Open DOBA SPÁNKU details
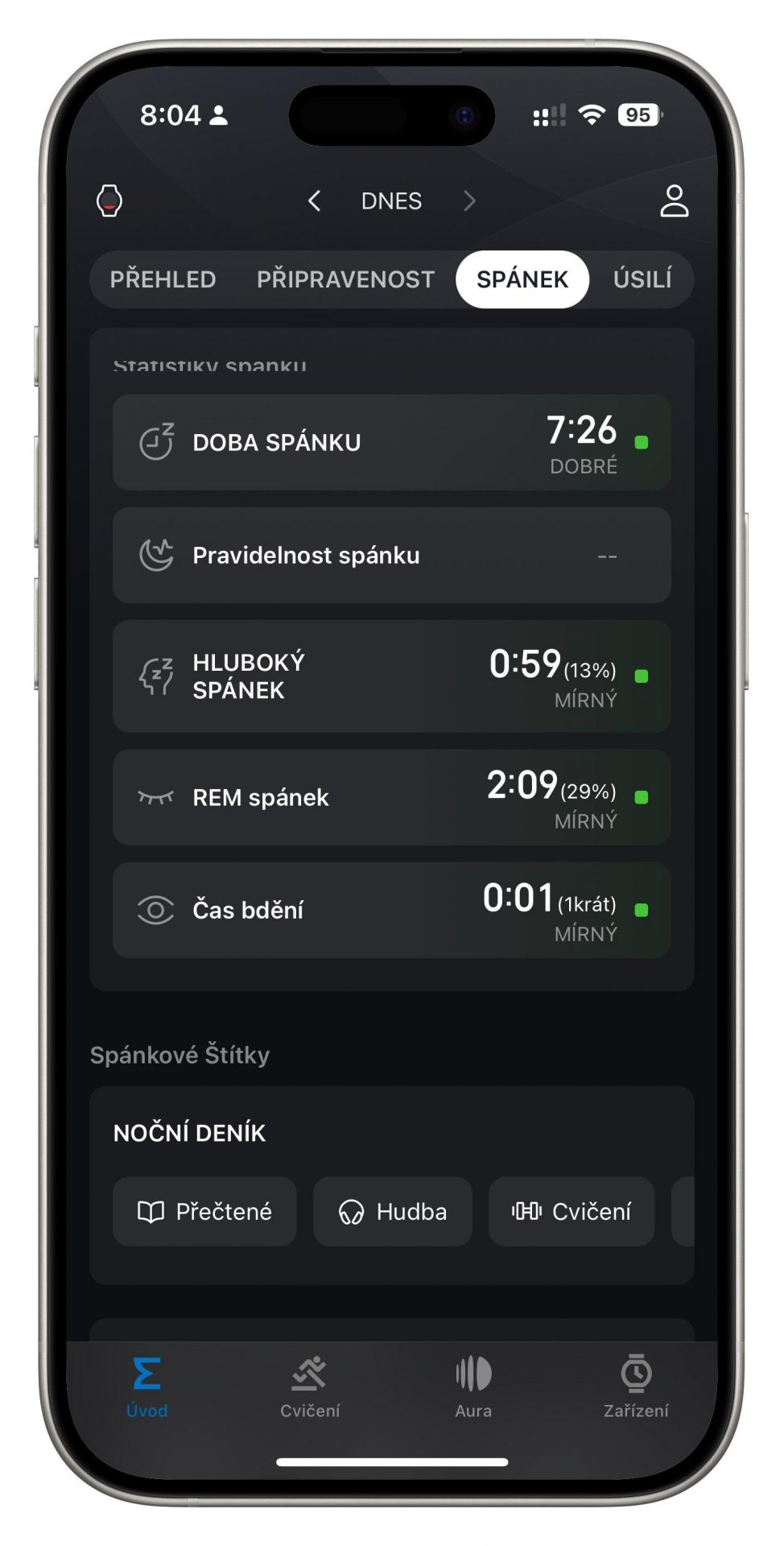784x1546 pixels. point(392,442)
